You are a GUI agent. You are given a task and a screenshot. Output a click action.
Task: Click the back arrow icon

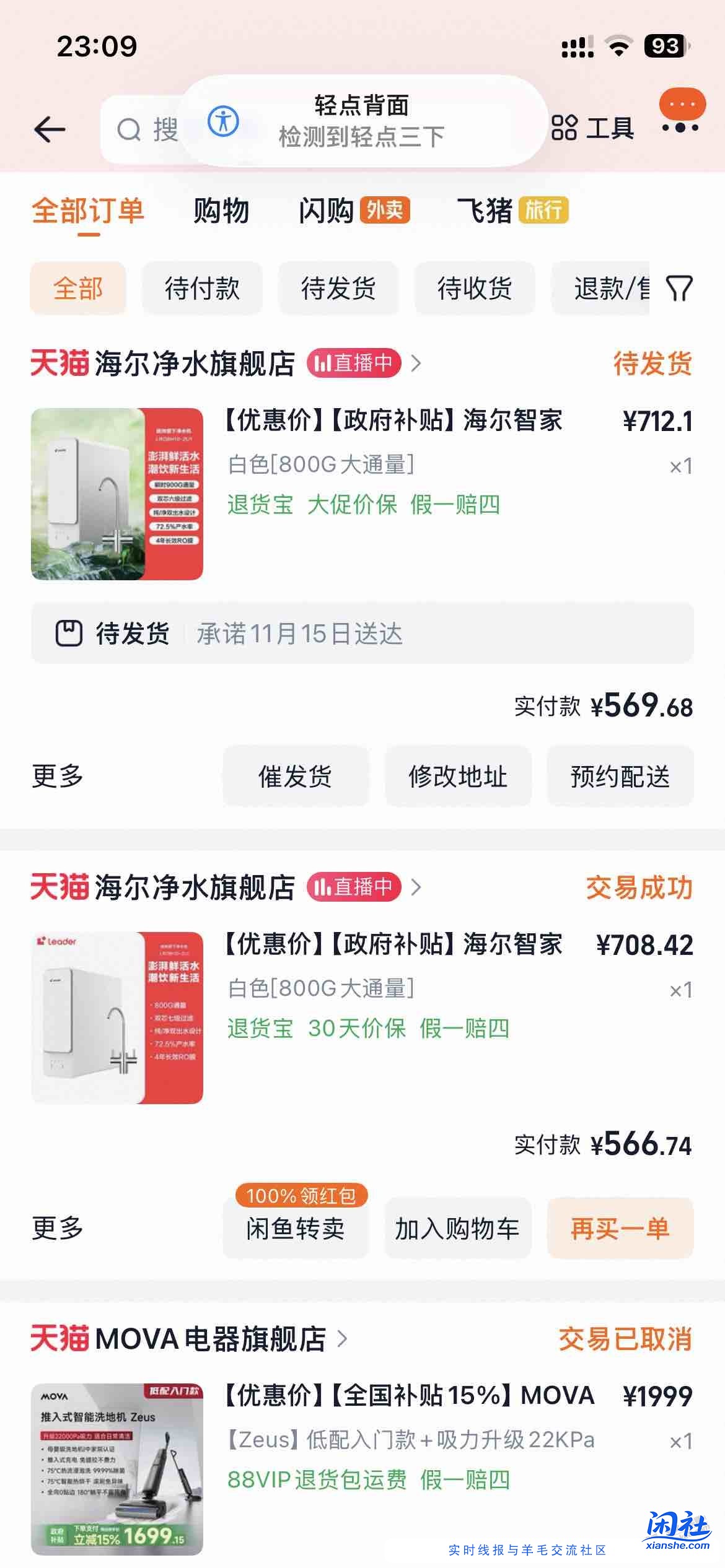pyautogui.click(x=50, y=128)
